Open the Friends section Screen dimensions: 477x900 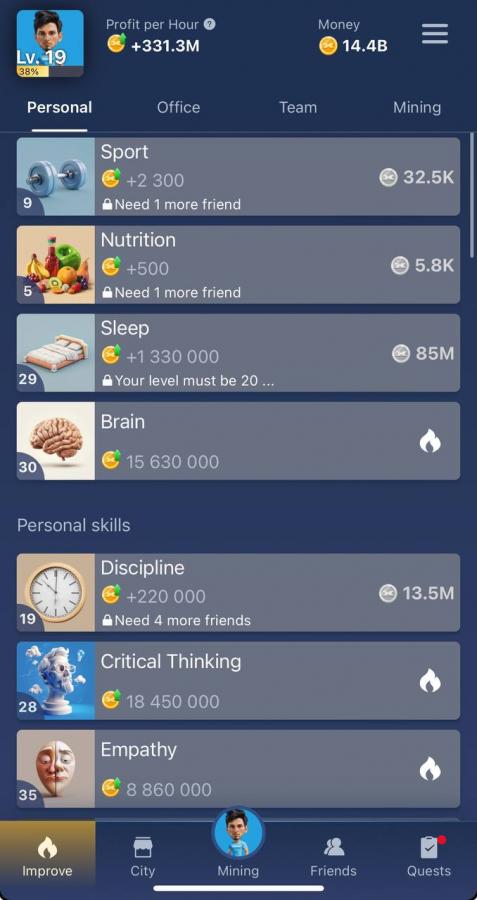333,857
